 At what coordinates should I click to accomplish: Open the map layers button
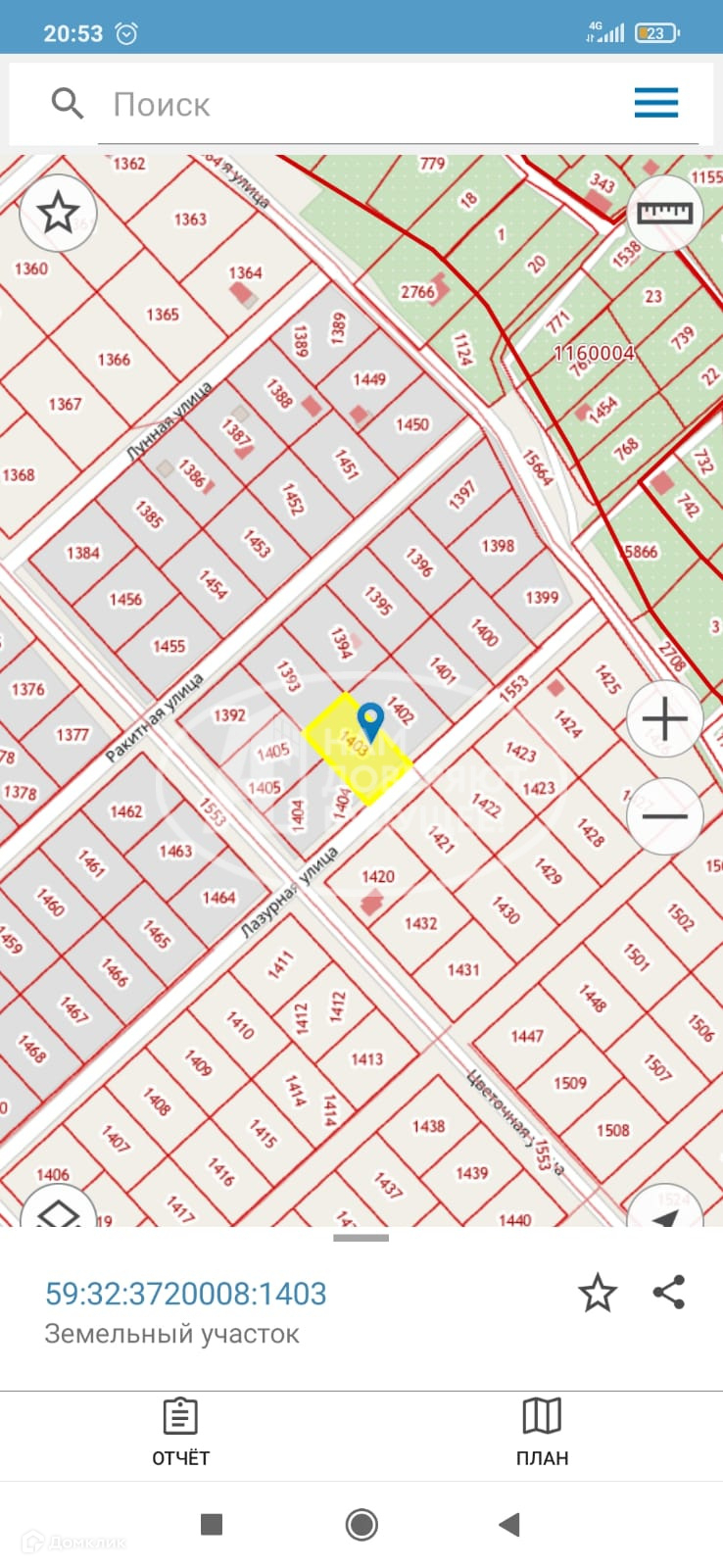58,1207
